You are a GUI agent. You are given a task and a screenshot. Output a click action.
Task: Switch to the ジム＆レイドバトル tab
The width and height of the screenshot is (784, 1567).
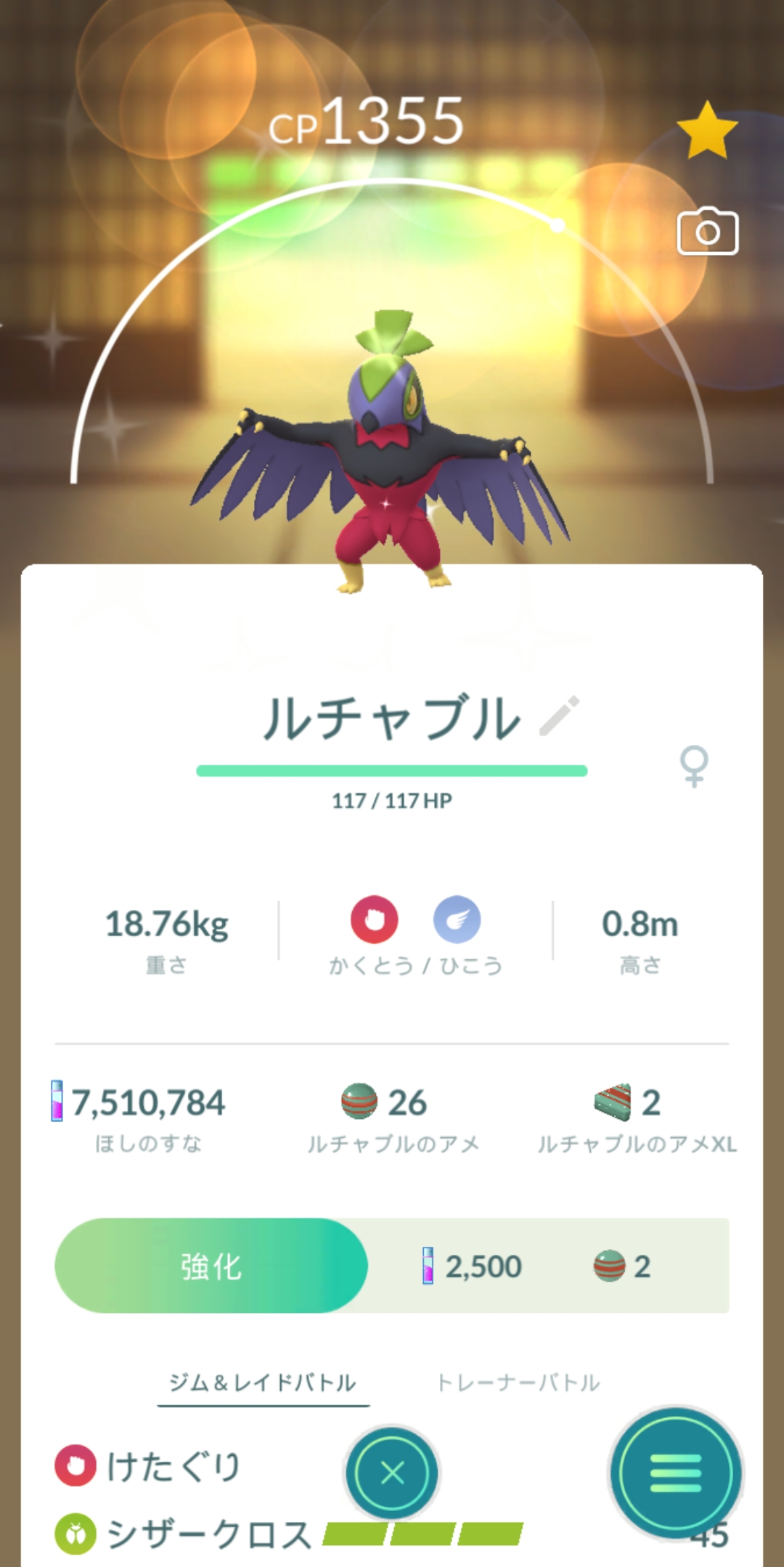[x=263, y=1383]
